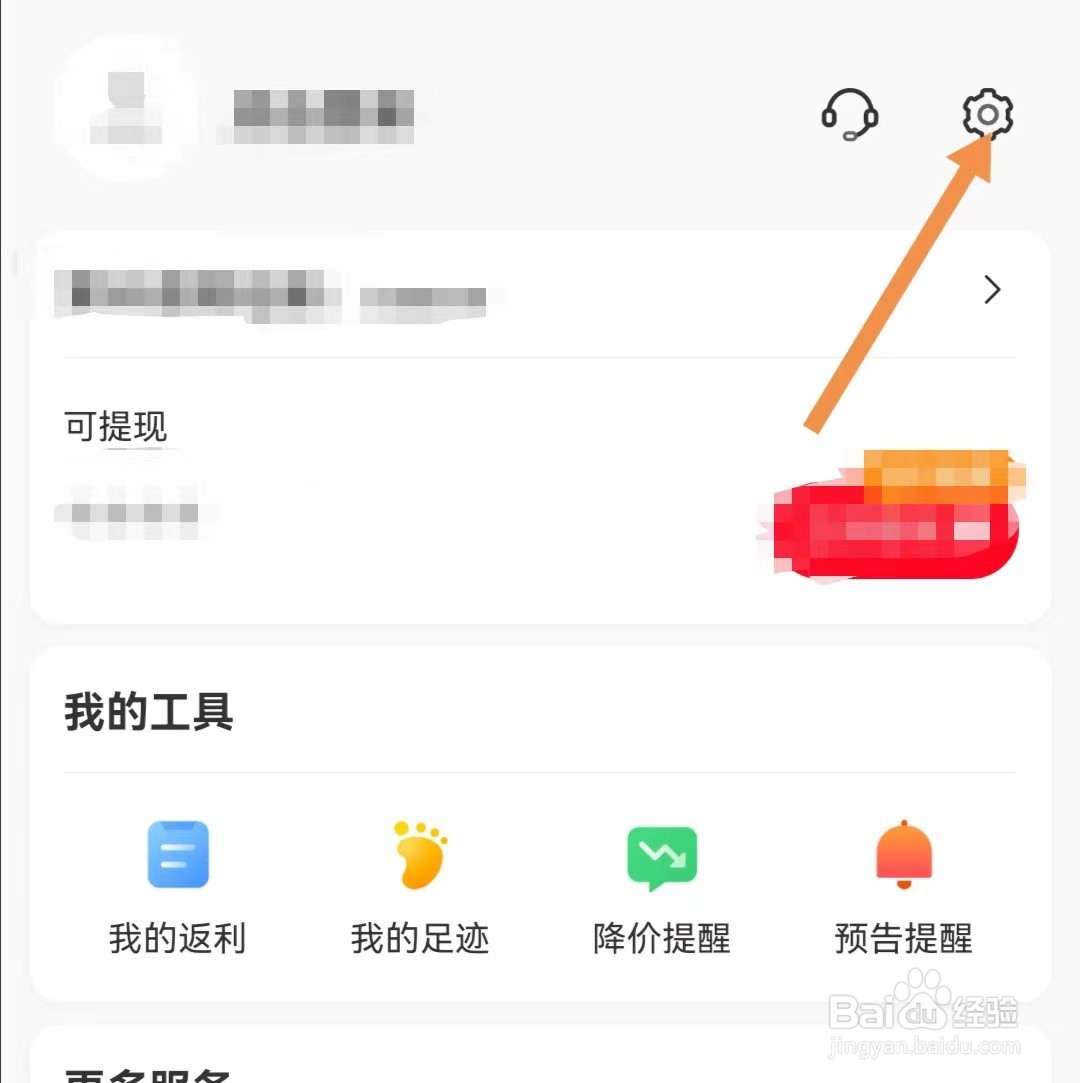
Task: Tap the 降价提醒 green chart icon
Action: point(660,855)
